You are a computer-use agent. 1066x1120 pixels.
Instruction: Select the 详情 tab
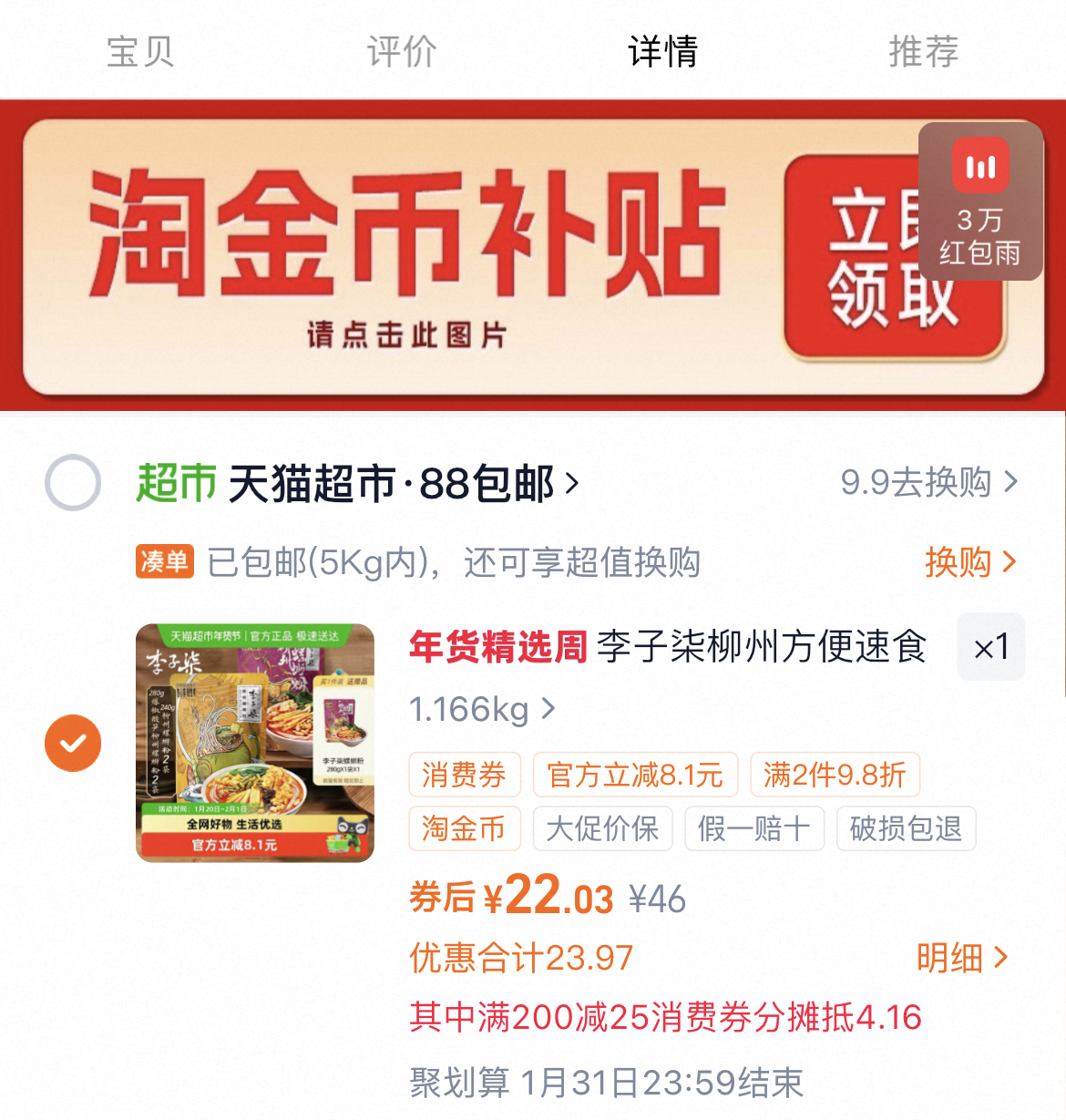coord(662,51)
